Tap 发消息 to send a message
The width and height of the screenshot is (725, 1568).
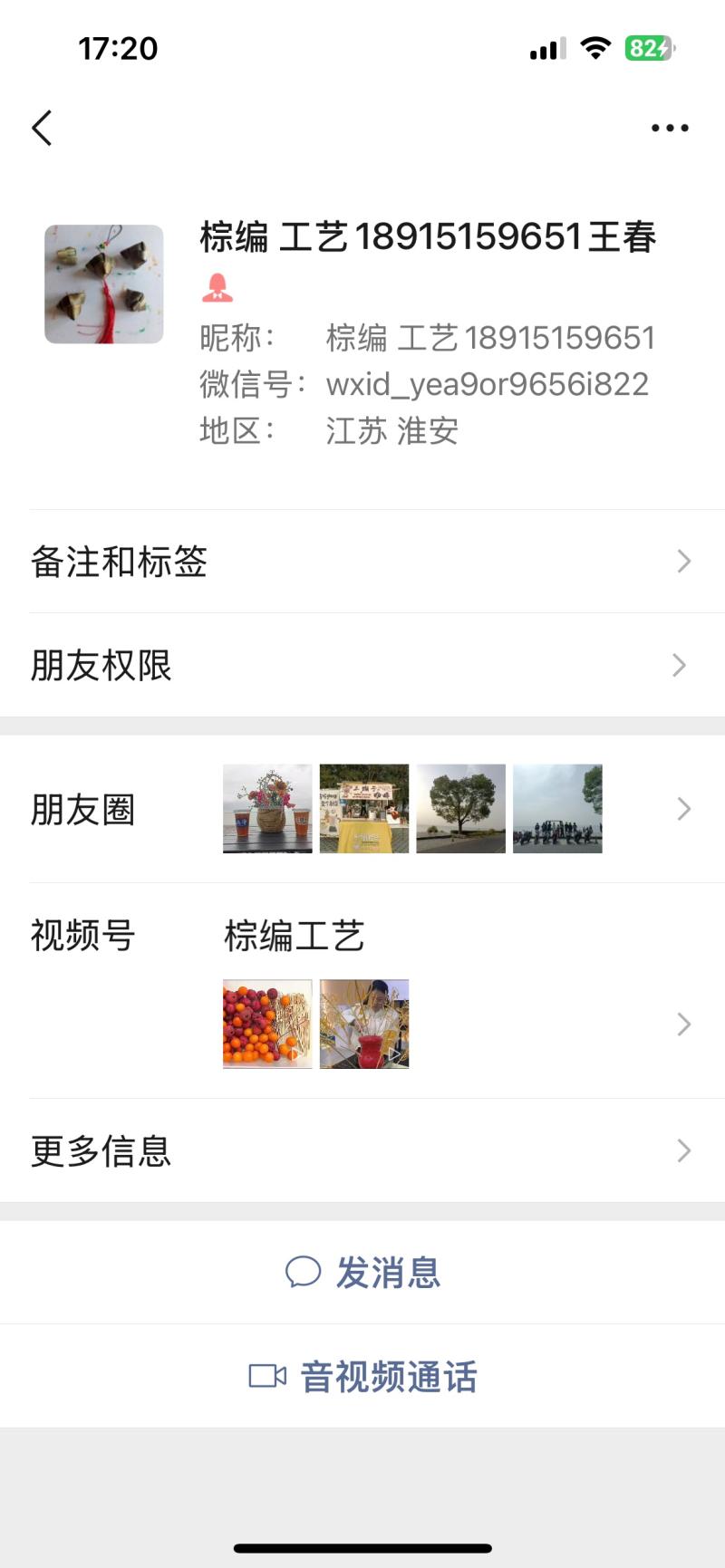coord(362,1273)
